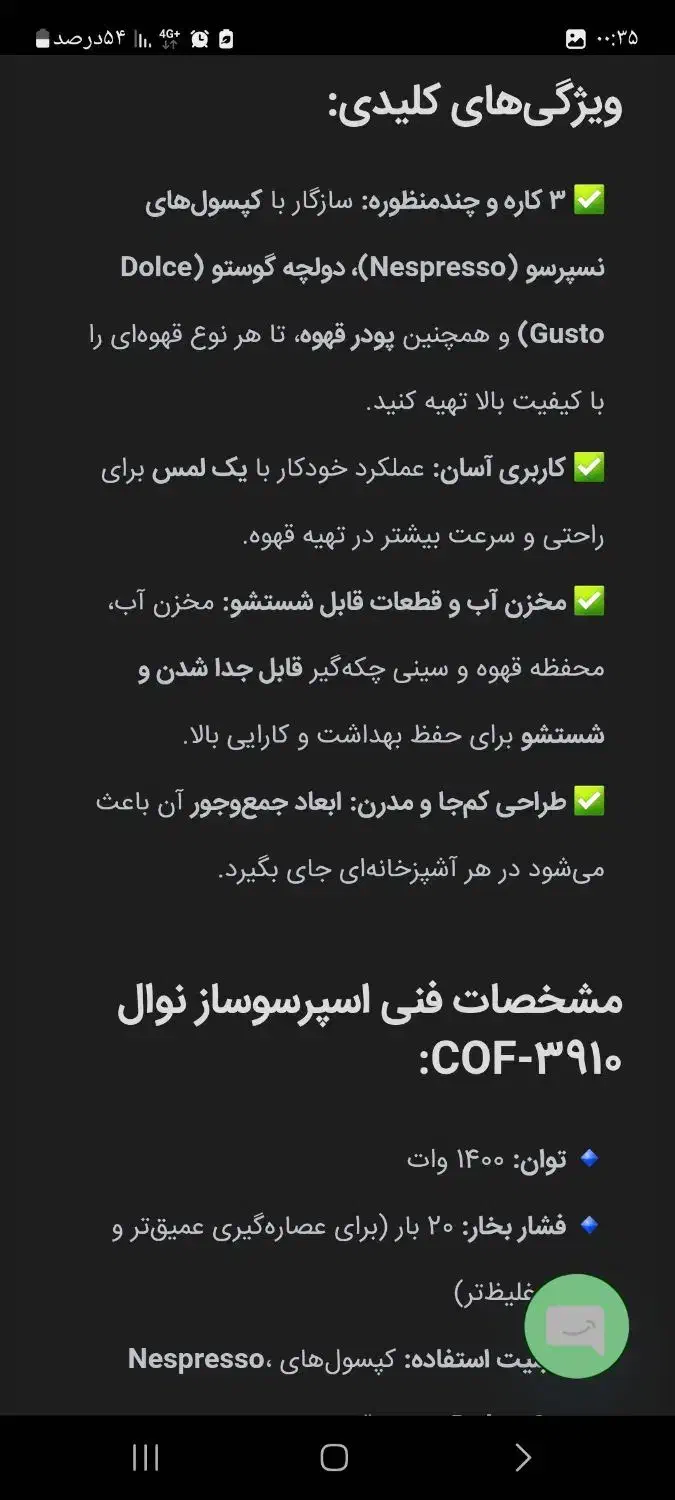Open the recent apps view
675x1500 pixels.
click(x=146, y=1458)
